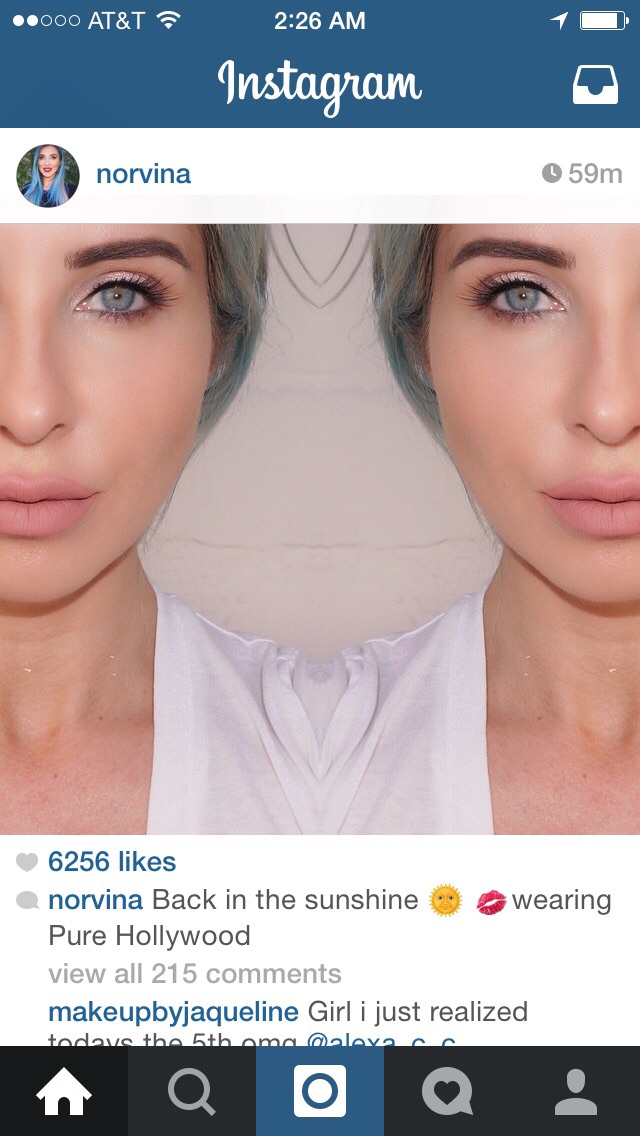640x1136 pixels.
Task: Switch to the Search/Explore tab
Action: pyautogui.click(x=192, y=1091)
